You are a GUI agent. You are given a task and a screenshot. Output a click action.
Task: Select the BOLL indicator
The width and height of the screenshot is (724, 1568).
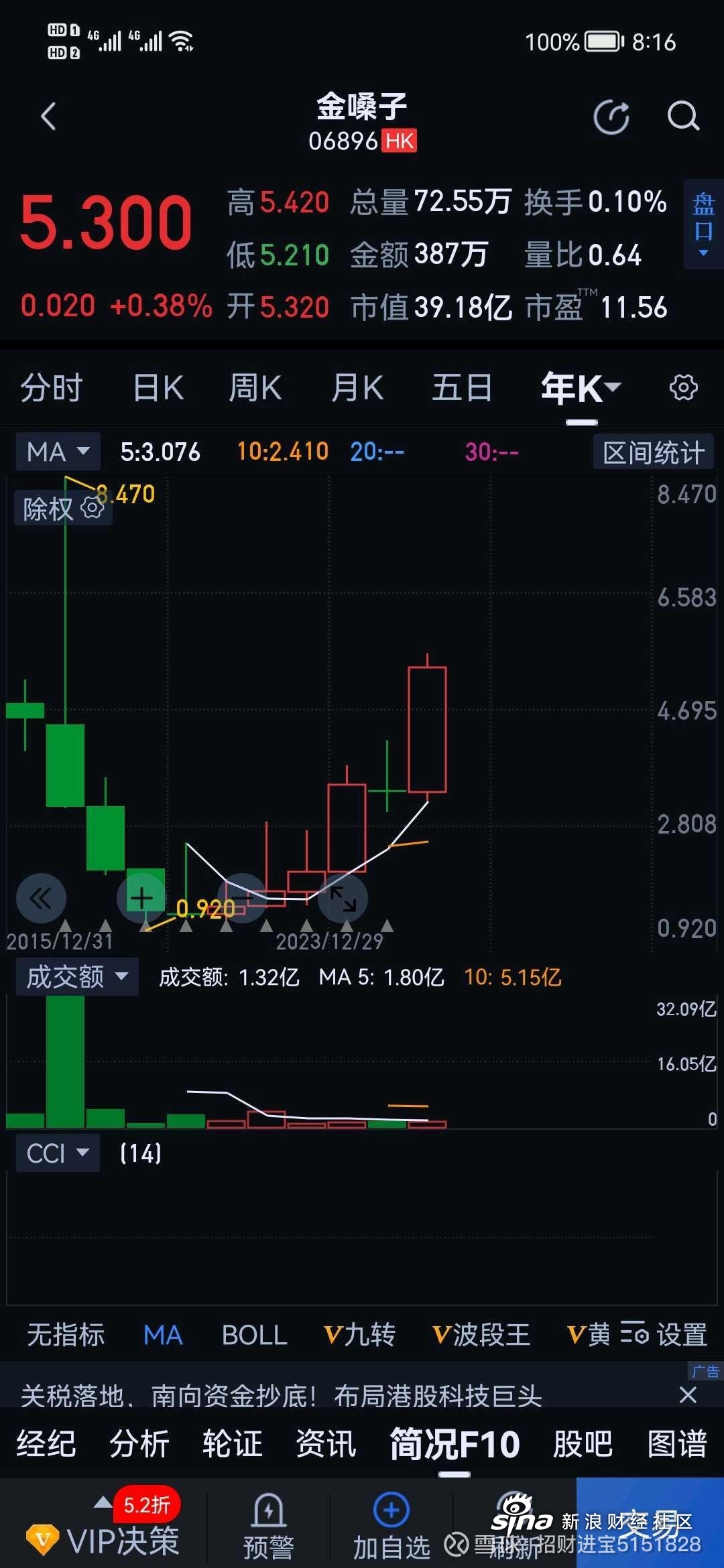point(254,1335)
